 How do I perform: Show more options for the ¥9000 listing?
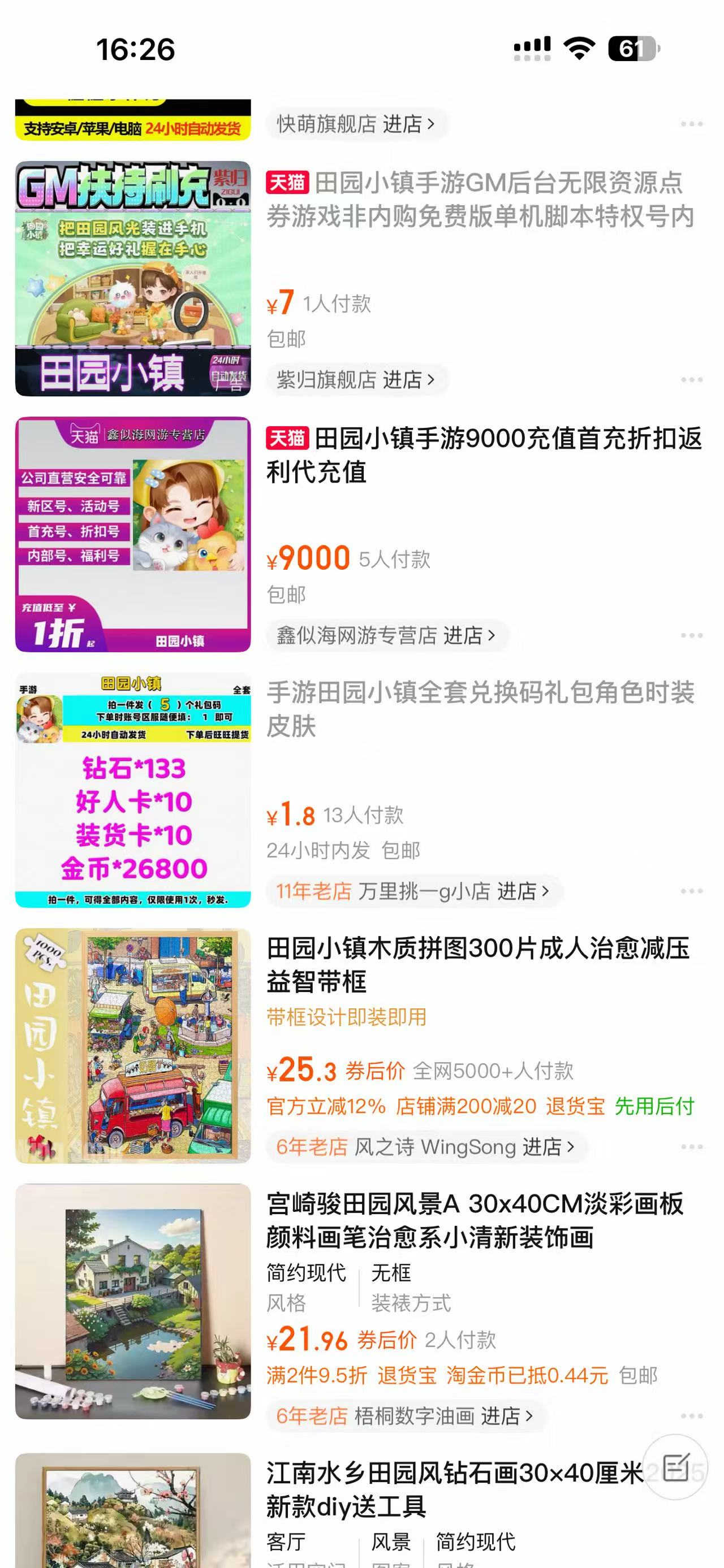click(x=691, y=635)
